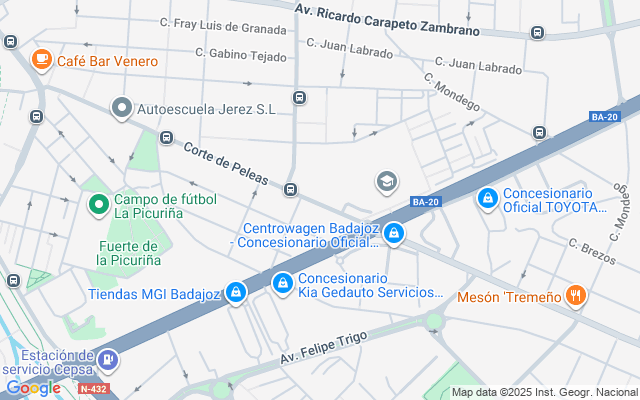Open the Café Bar Venero marker
Viewport: 640px width, 400px height.
41,61
